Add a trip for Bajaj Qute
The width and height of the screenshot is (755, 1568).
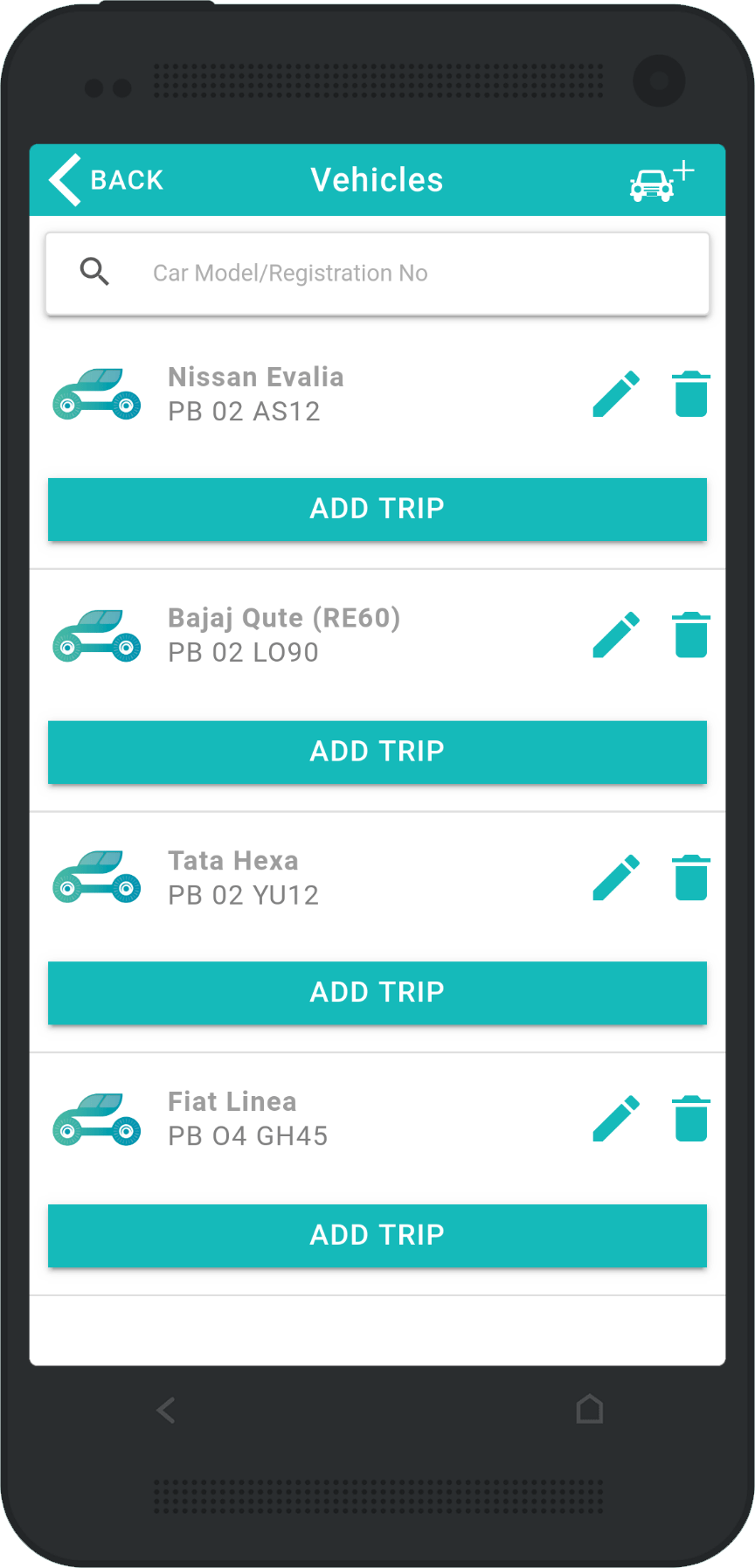point(377,752)
